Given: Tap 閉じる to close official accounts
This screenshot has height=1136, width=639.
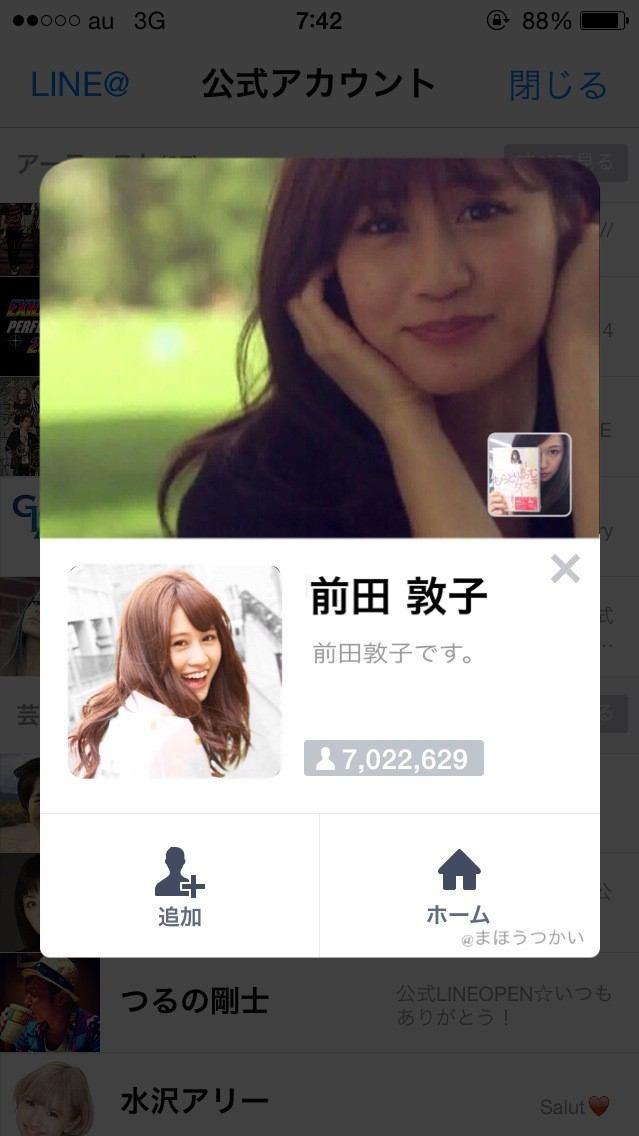Looking at the screenshot, I should click(557, 84).
